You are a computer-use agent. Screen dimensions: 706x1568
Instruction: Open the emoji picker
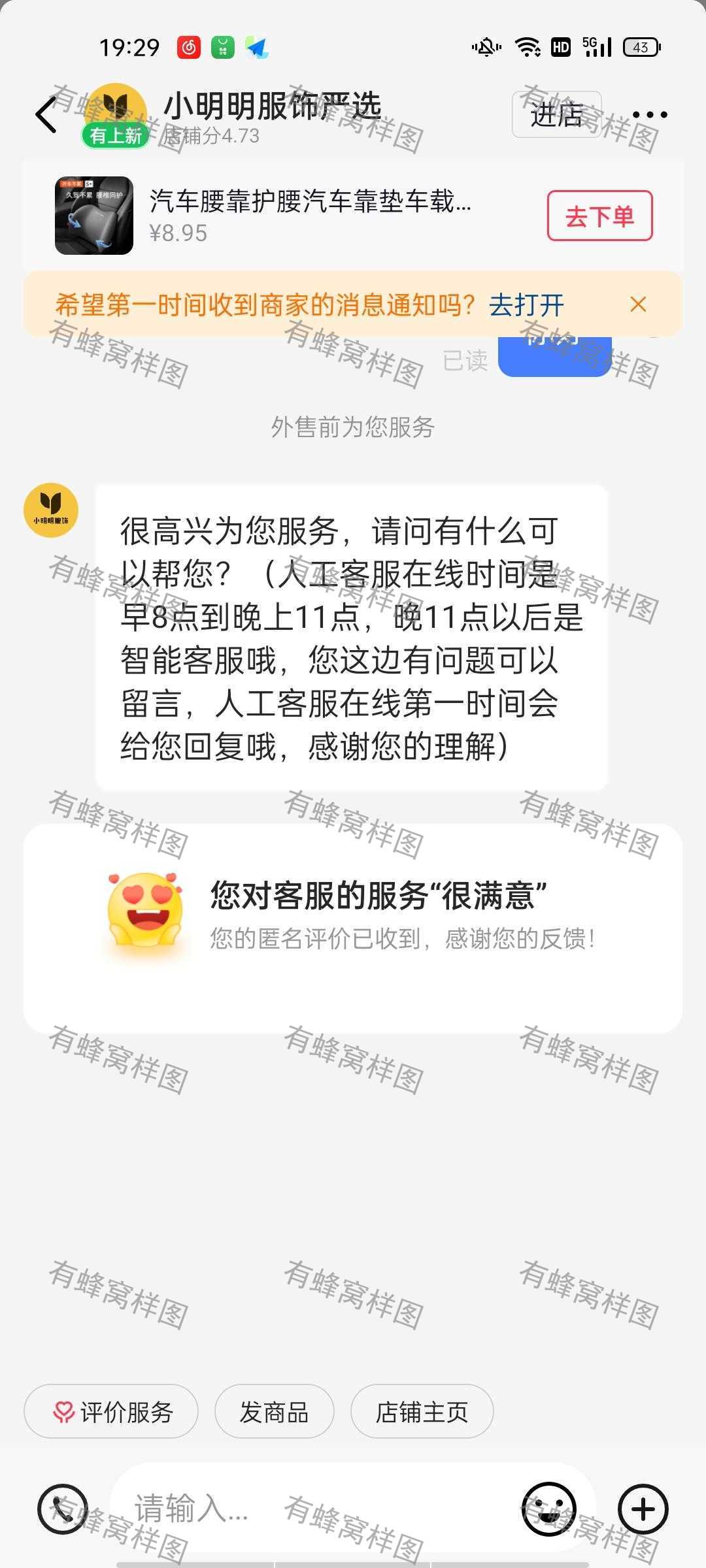(549, 1509)
